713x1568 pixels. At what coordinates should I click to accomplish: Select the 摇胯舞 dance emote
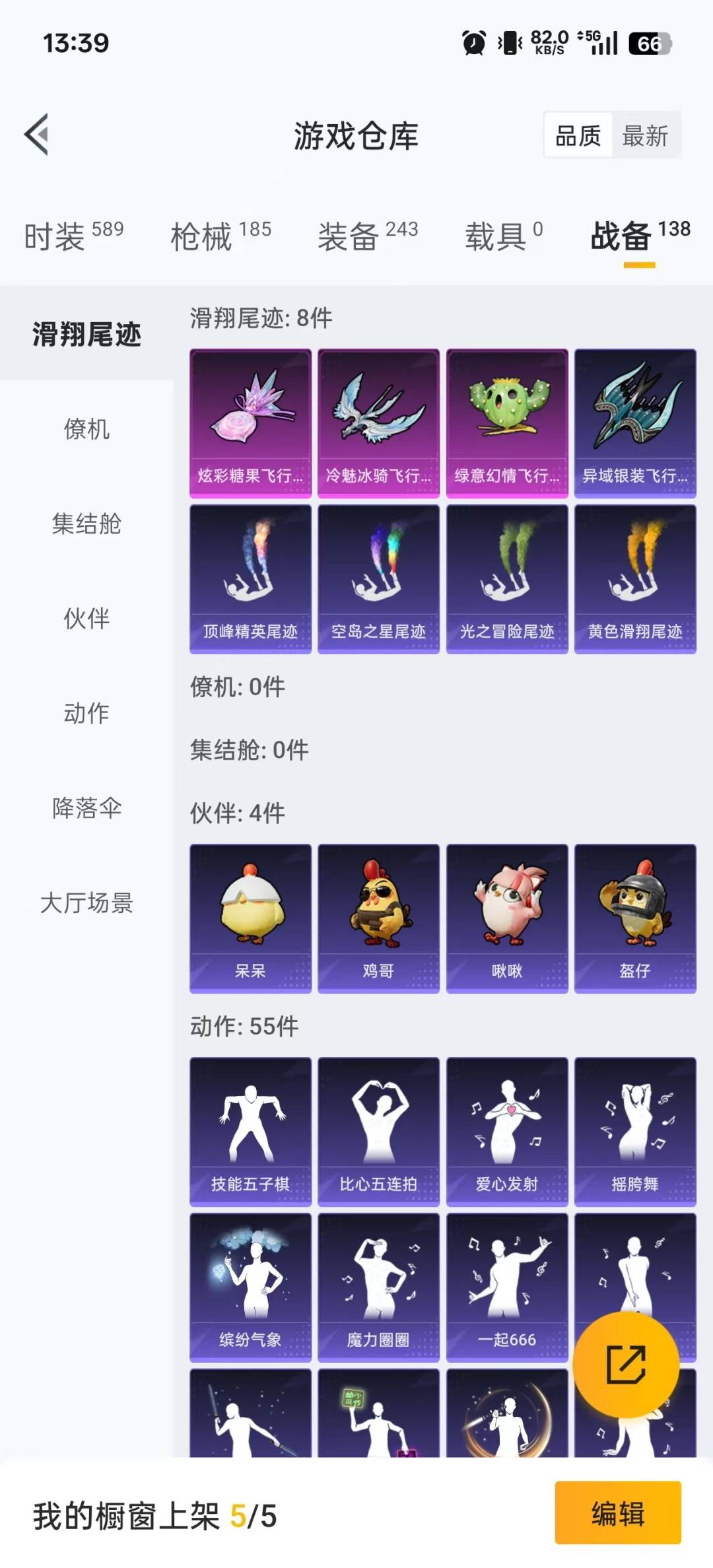pos(634,1130)
